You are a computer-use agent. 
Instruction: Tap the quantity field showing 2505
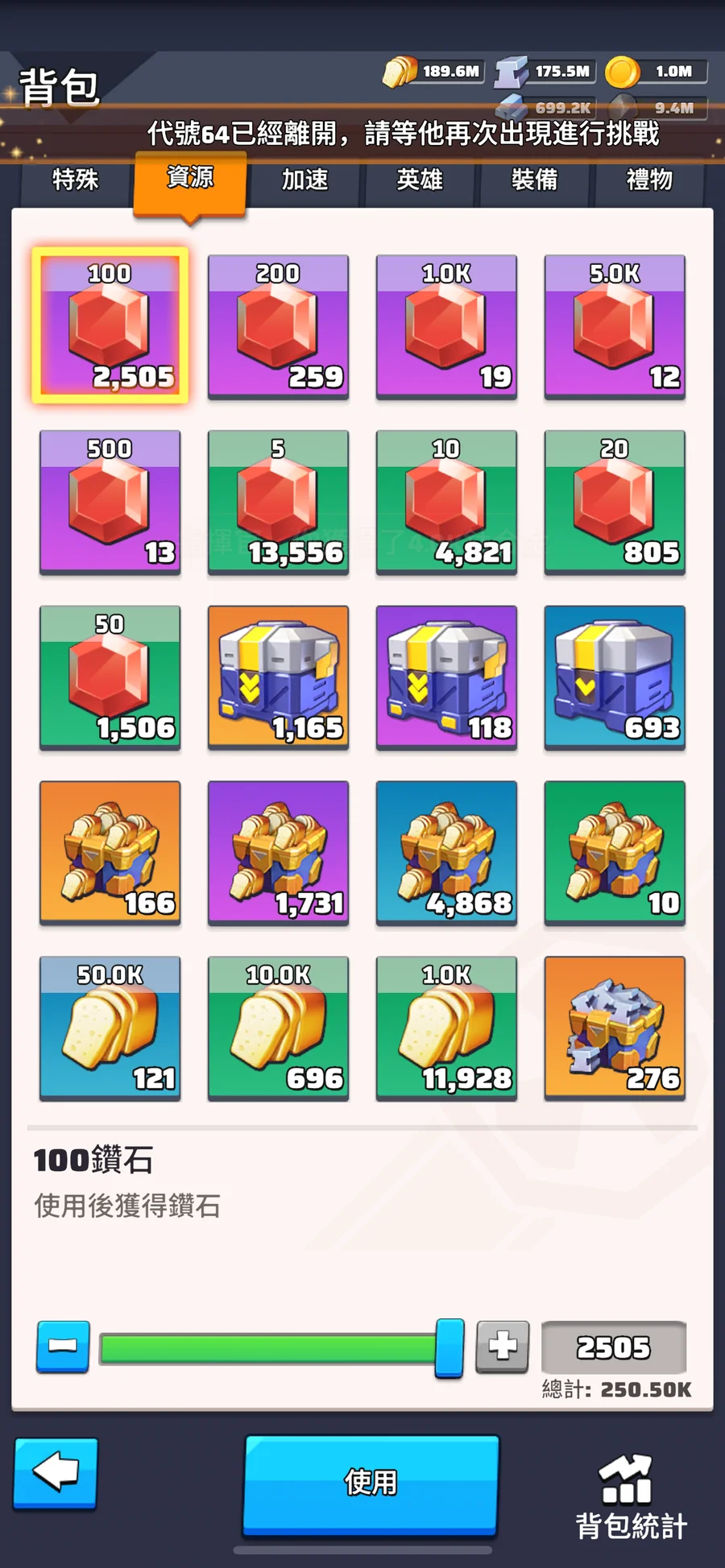point(614,1347)
